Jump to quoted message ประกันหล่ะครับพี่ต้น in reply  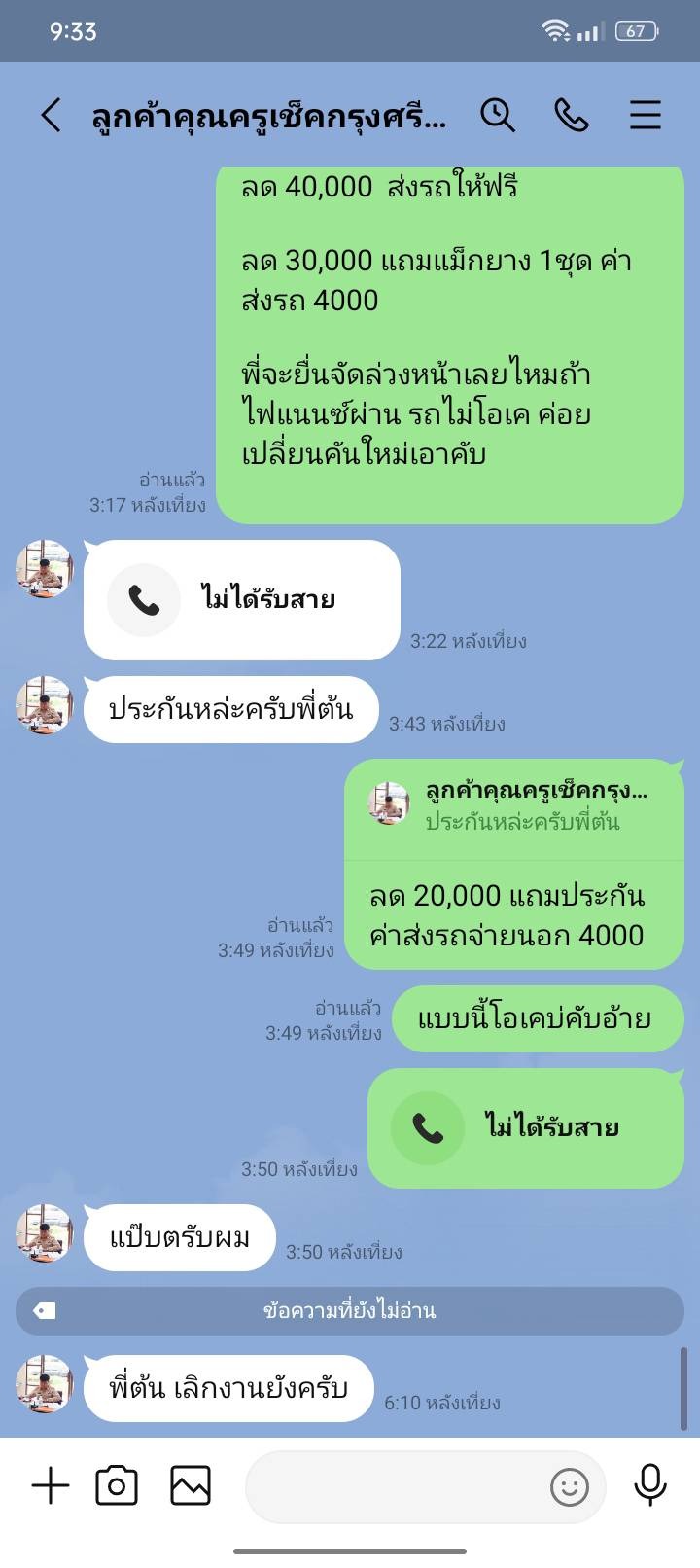tap(513, 807)
